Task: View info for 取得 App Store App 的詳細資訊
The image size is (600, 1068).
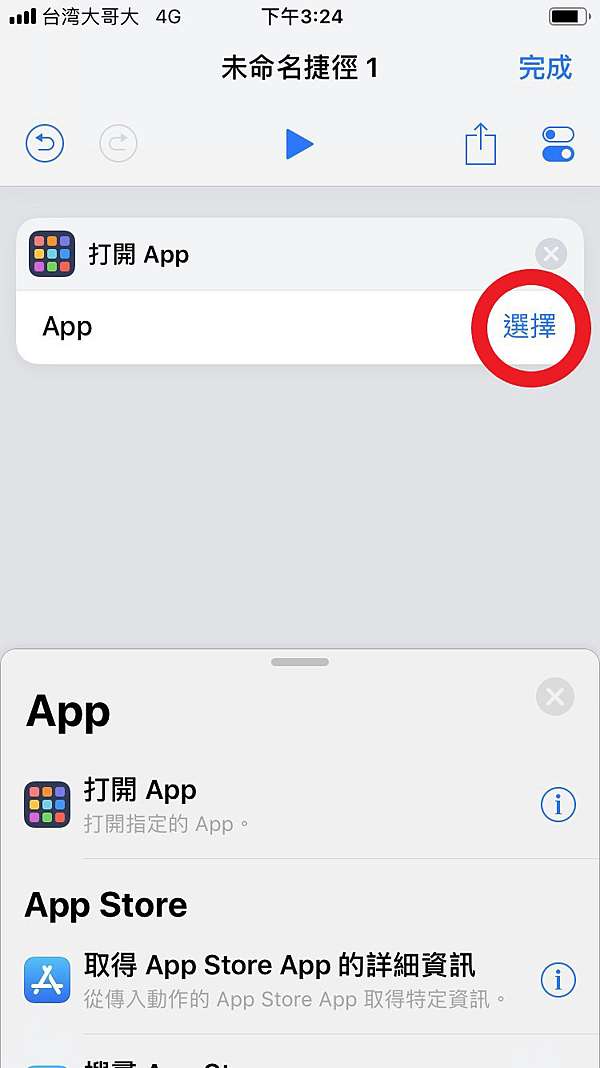Action: 558,981
